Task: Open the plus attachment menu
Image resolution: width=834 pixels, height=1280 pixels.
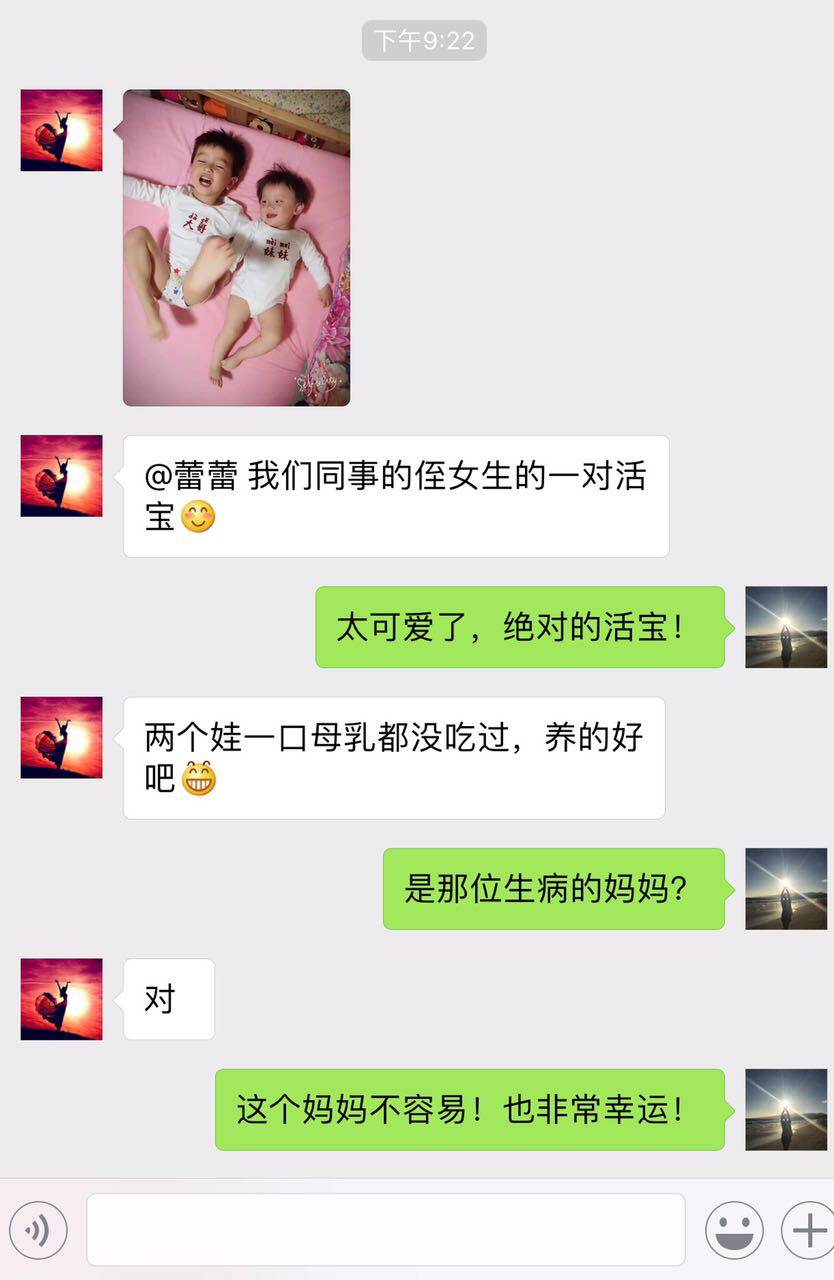Action: 808,1230
